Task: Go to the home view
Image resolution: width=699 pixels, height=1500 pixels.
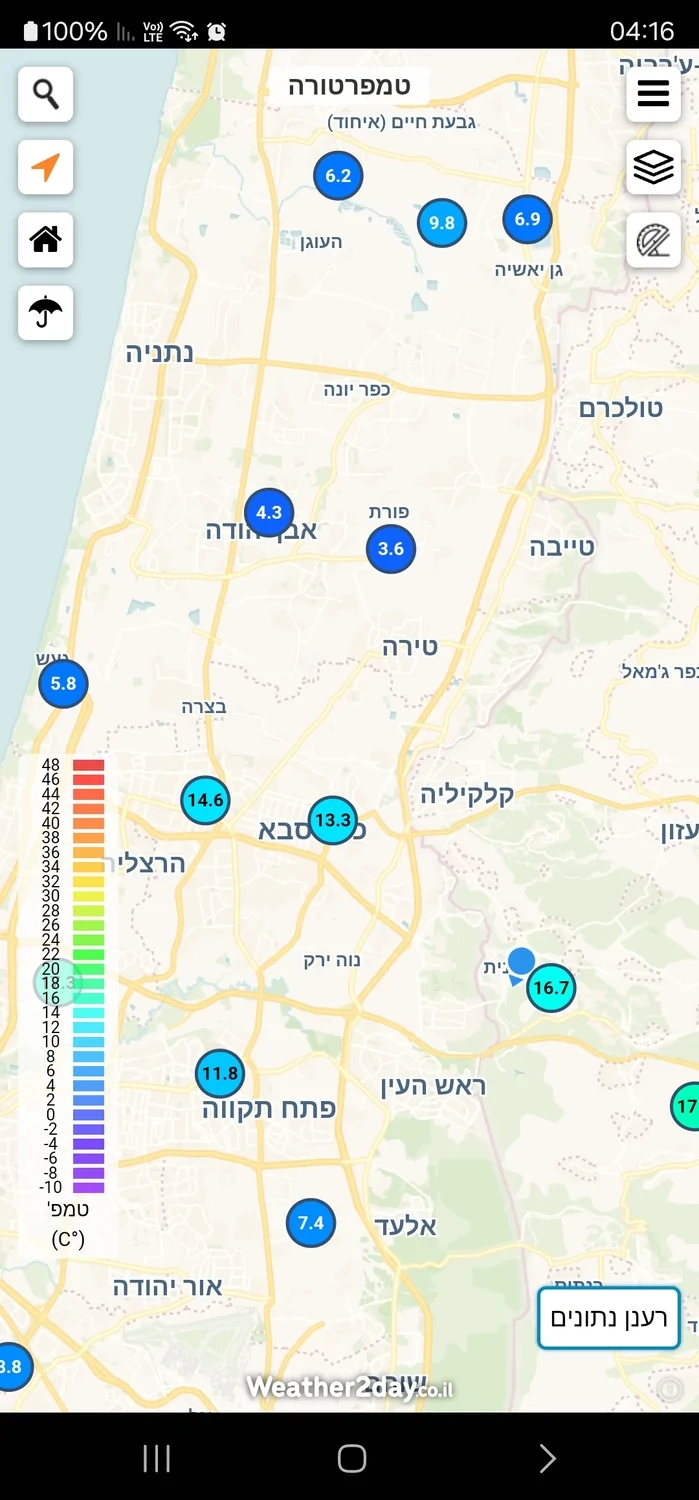Action: (x=45, y=240)
